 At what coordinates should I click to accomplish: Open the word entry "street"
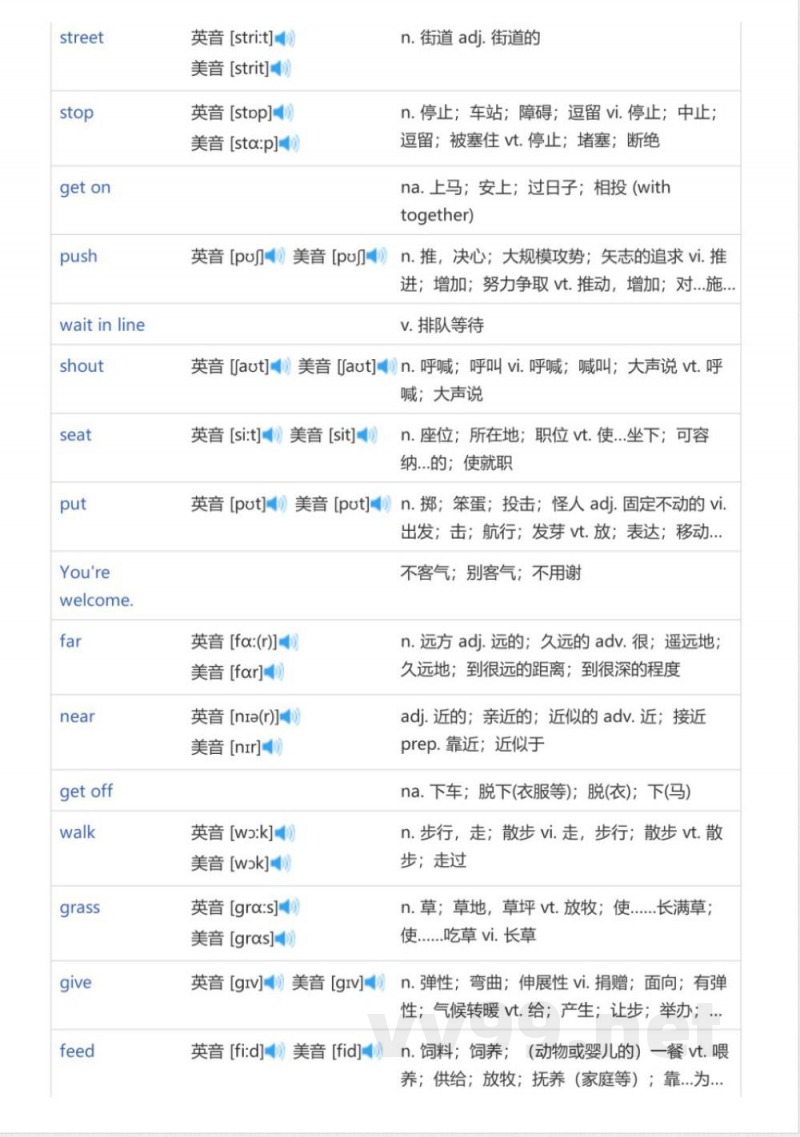click(81, 37)
